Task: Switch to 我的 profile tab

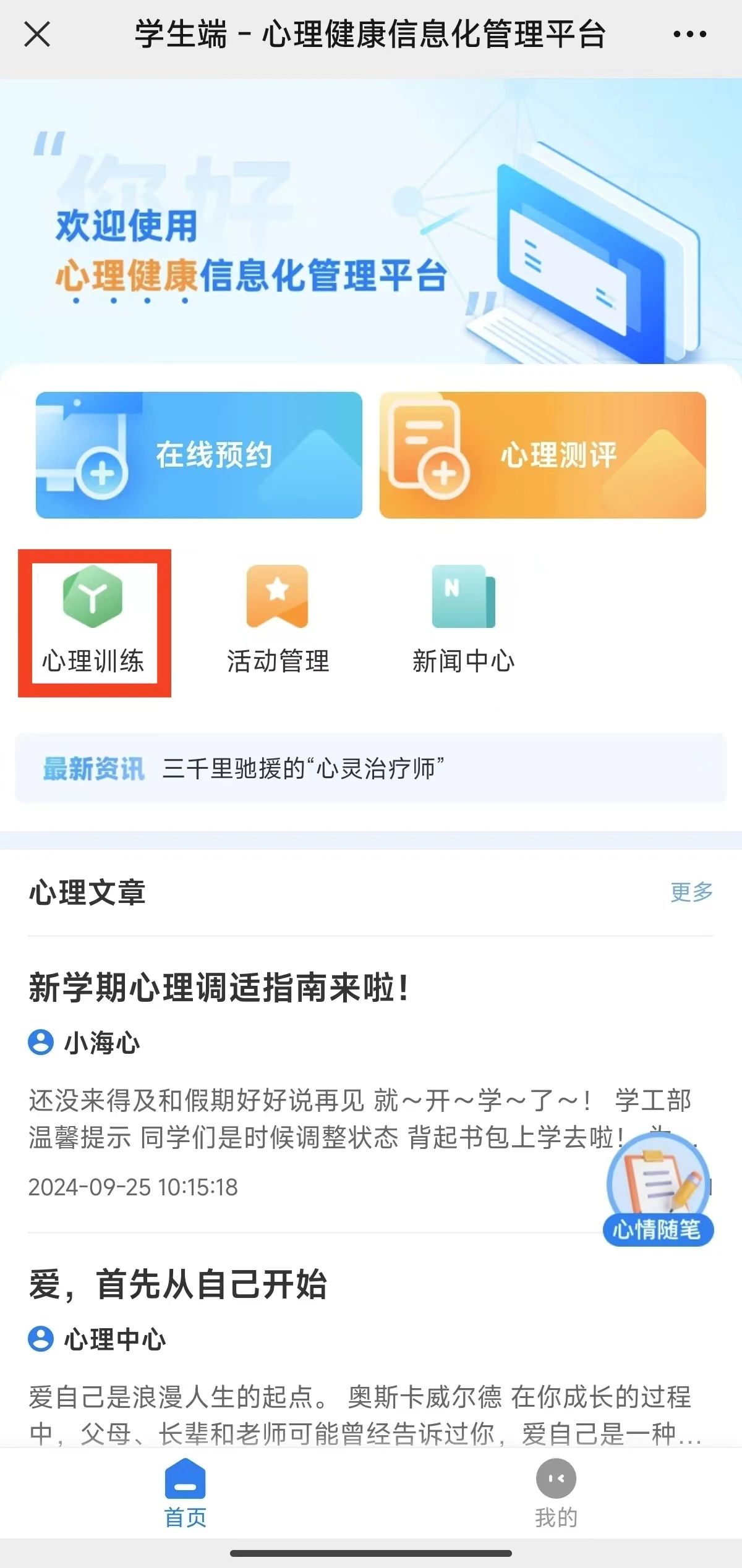Action: tap(556, 1492)
